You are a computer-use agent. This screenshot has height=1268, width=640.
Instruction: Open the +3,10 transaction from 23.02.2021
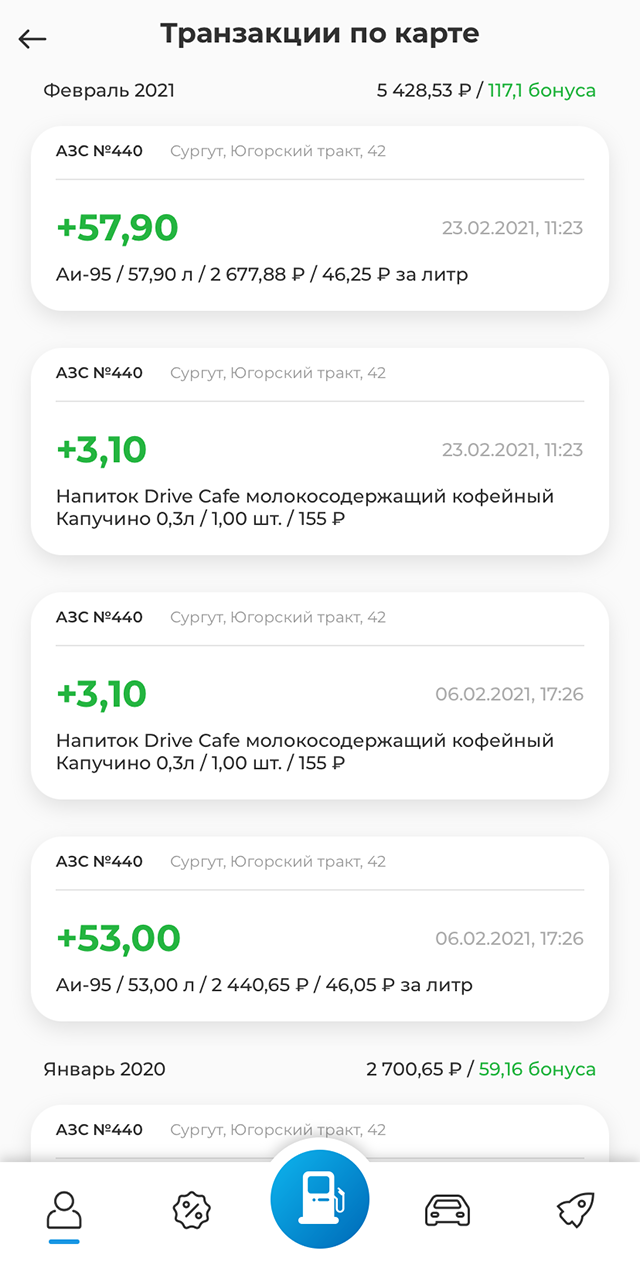click(x=320, y=451)
